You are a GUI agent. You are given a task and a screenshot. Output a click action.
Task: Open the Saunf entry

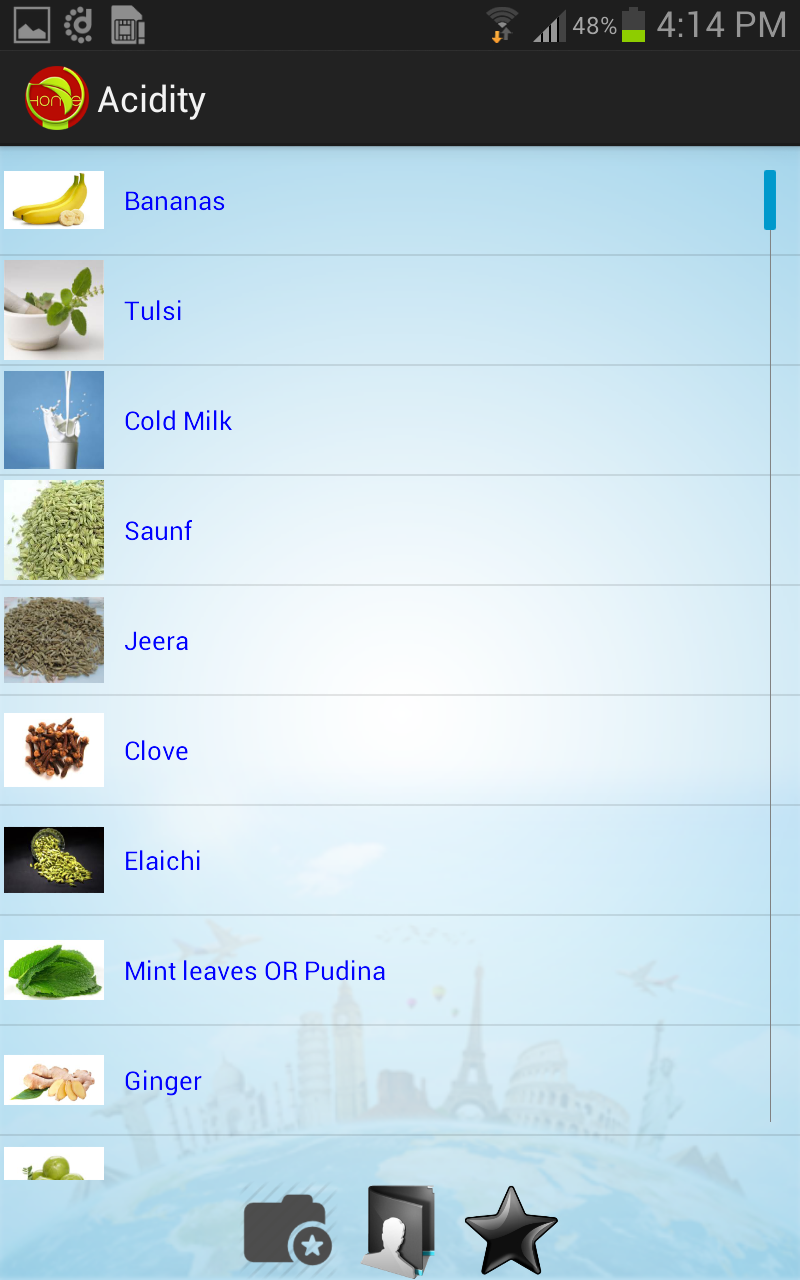pos(158,531)
